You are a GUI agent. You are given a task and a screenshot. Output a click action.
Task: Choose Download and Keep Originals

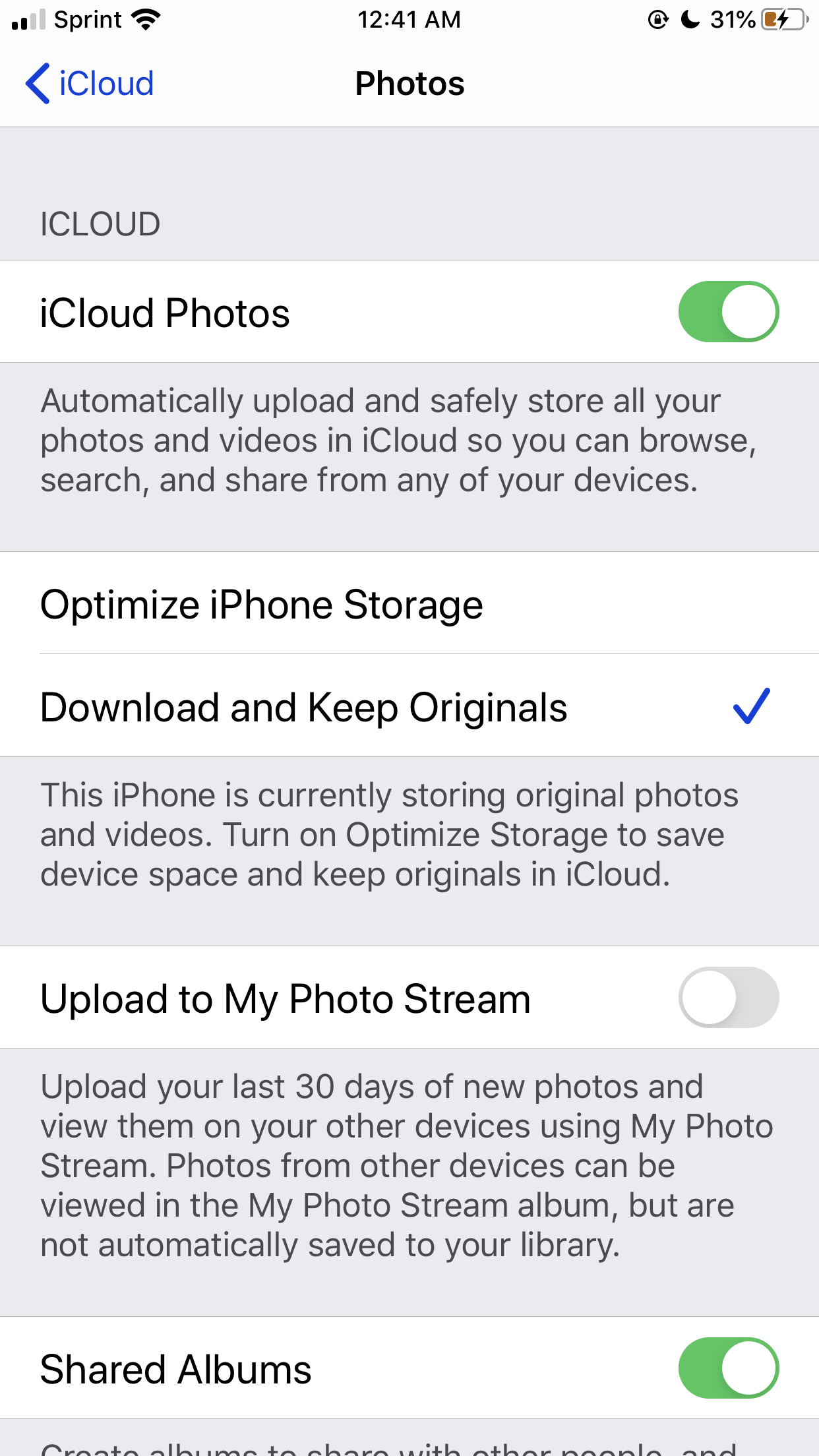[409, 707]
